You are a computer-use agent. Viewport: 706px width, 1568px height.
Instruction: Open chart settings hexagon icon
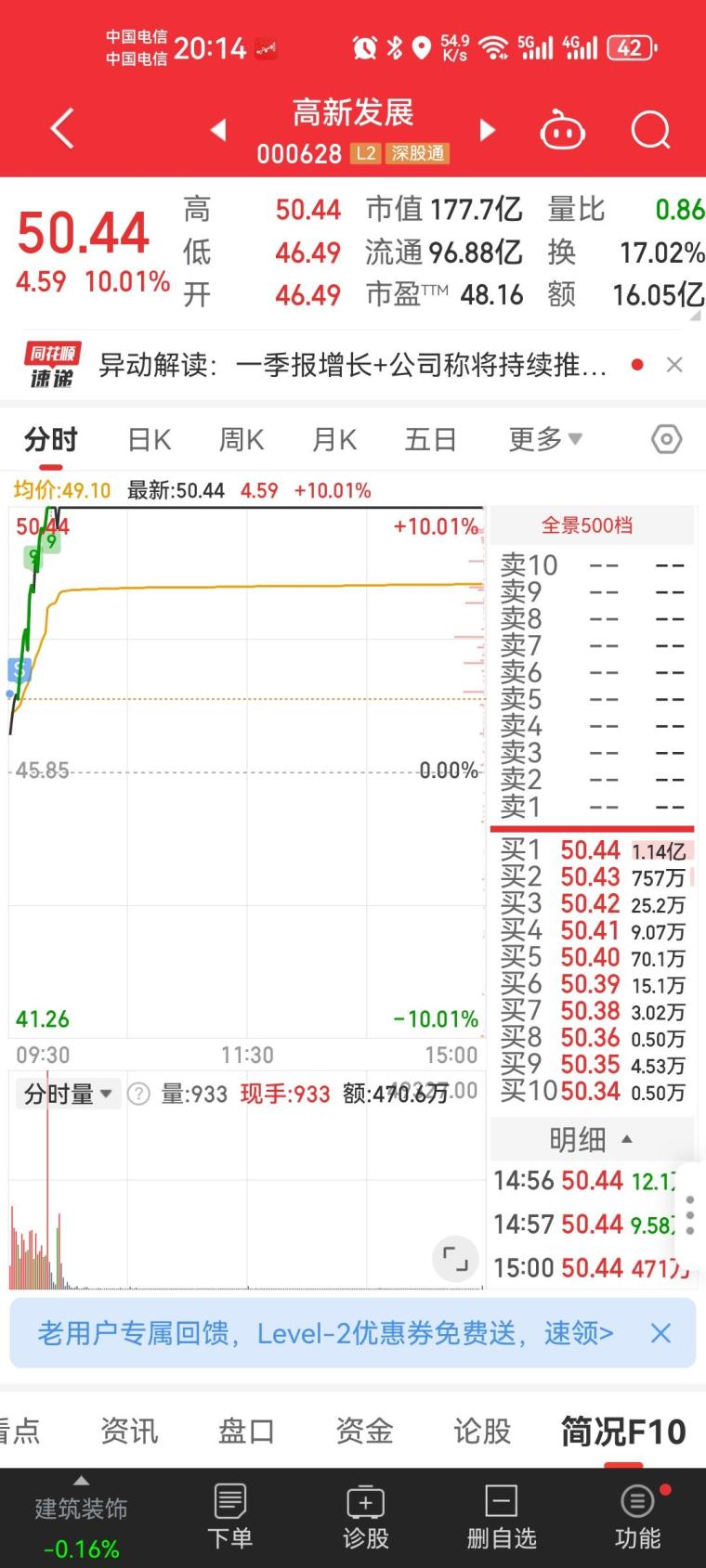[x=666, y=439]
